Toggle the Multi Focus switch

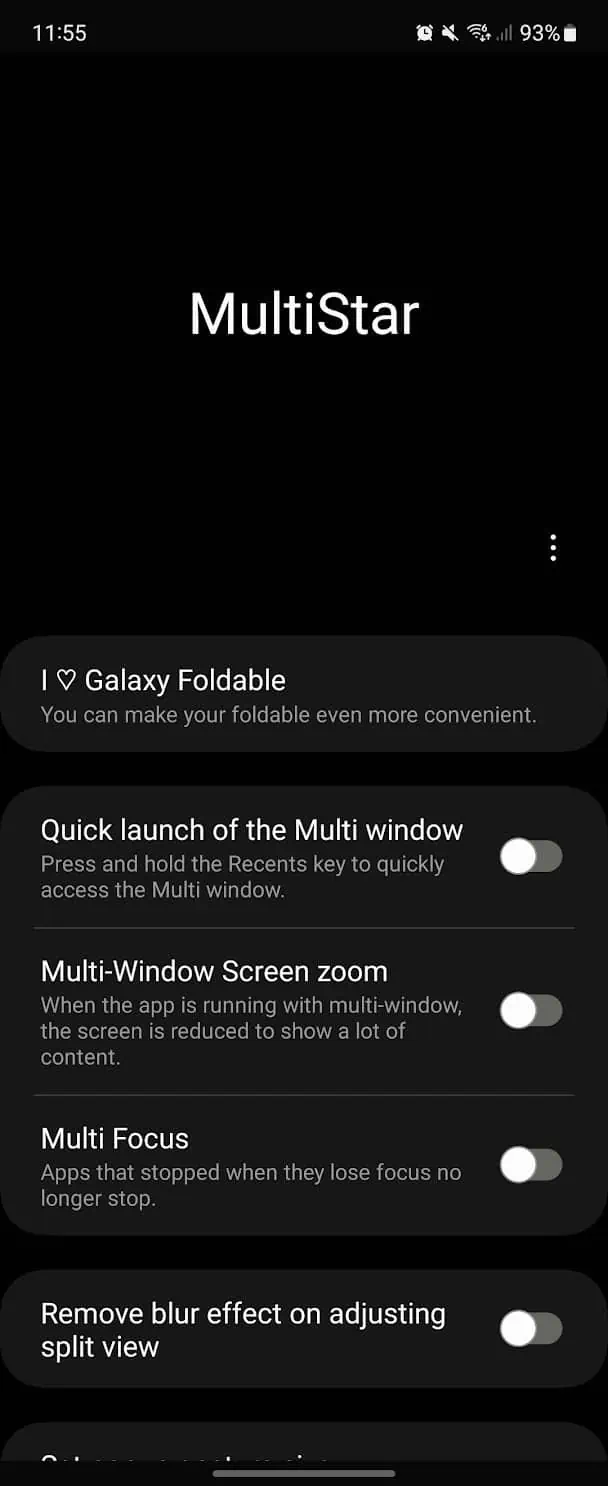[x=531, y=1165]
